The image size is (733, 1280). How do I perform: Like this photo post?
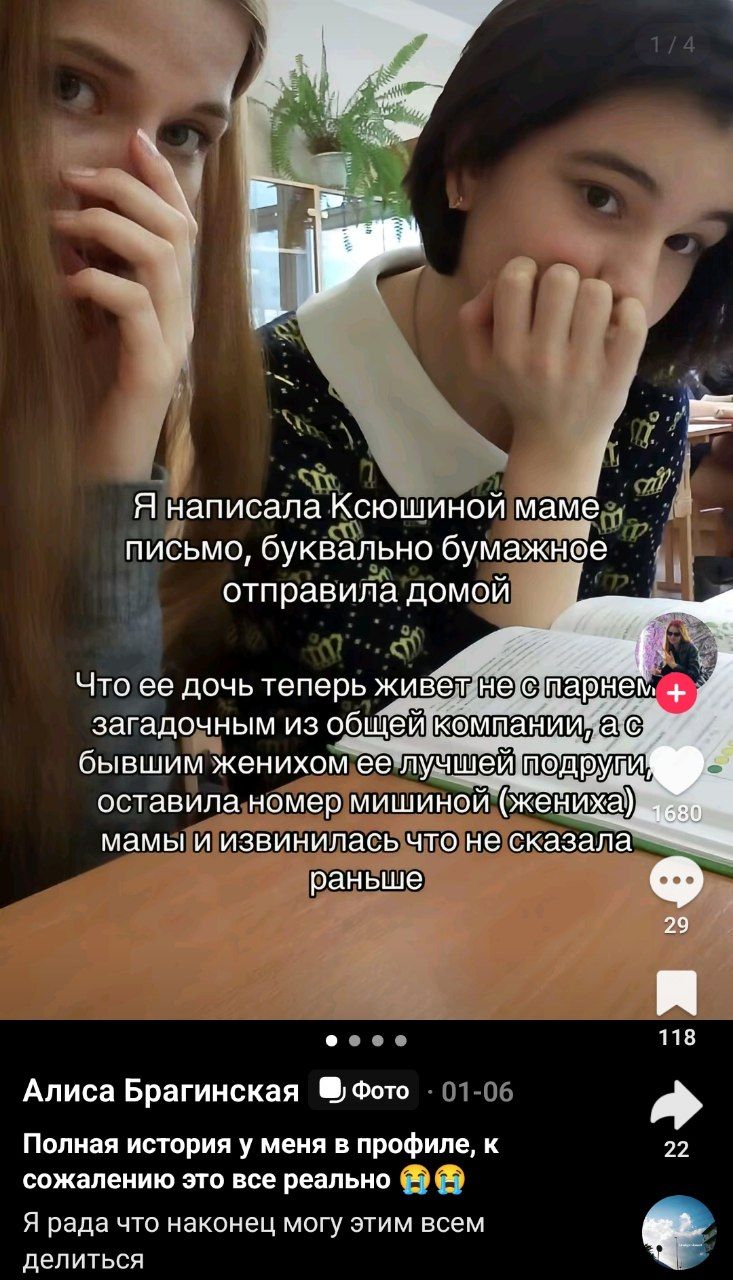coord(677,771)
